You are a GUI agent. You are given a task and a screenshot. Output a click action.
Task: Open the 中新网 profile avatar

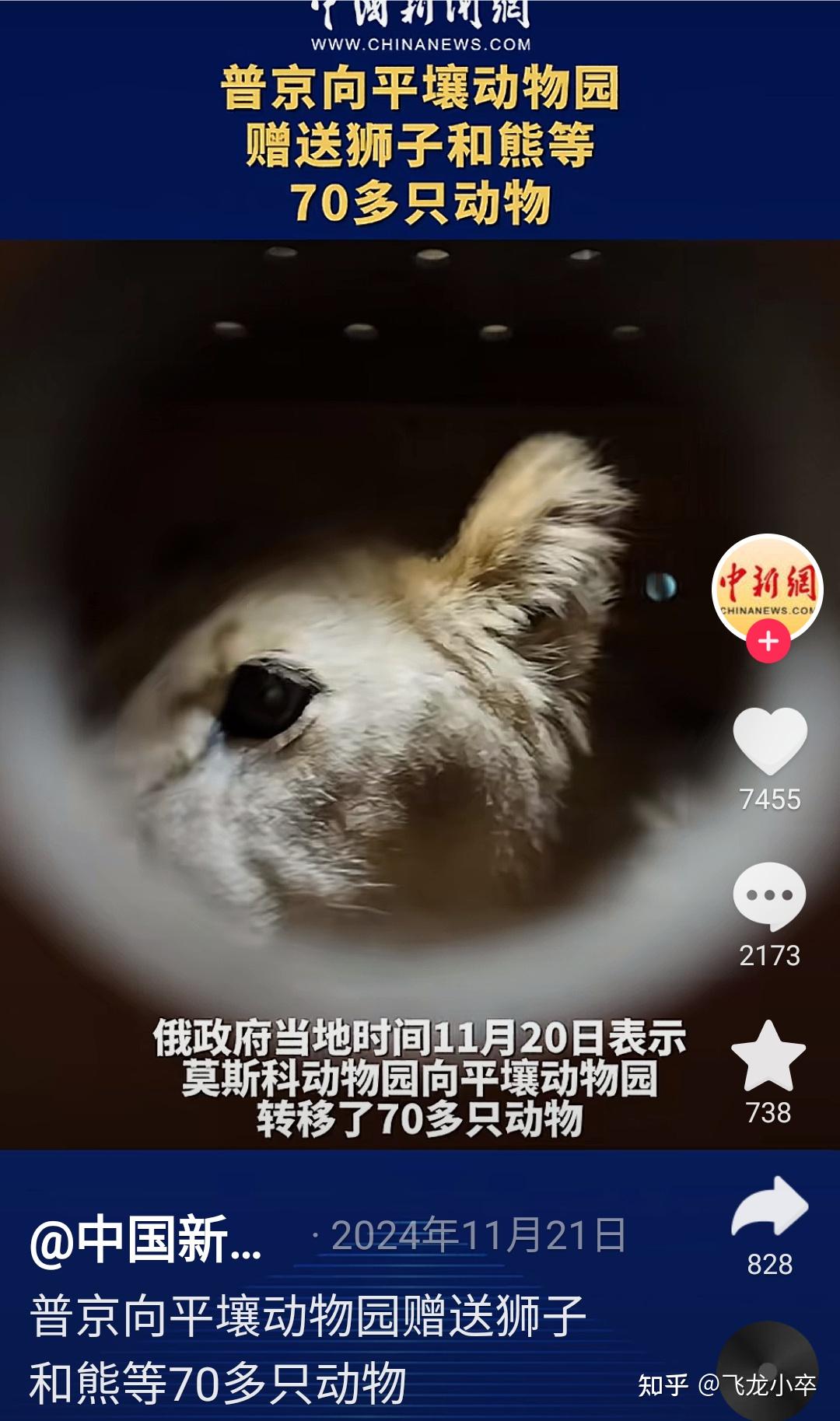click(768, 589)
